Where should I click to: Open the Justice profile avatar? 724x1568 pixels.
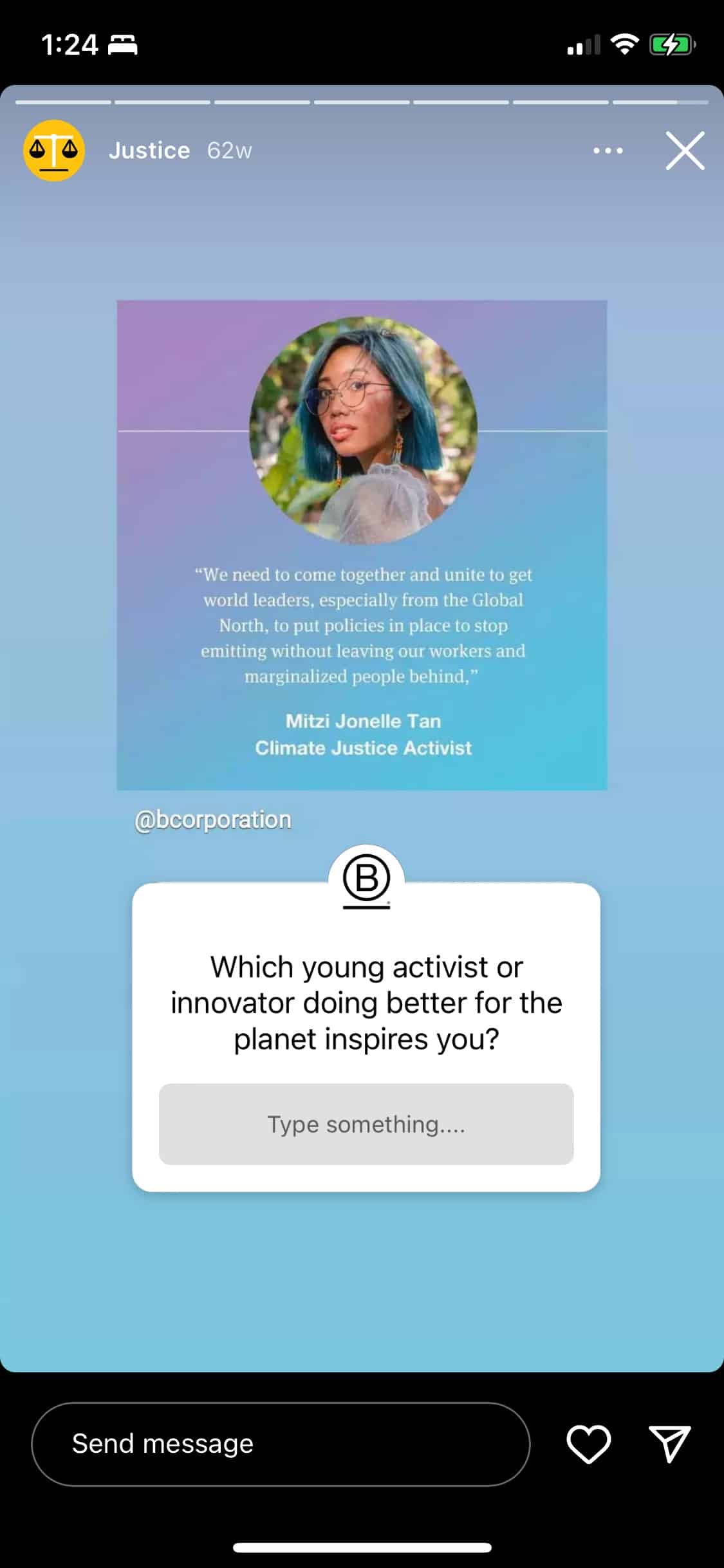pyautogui.click(x=54, y=151)
